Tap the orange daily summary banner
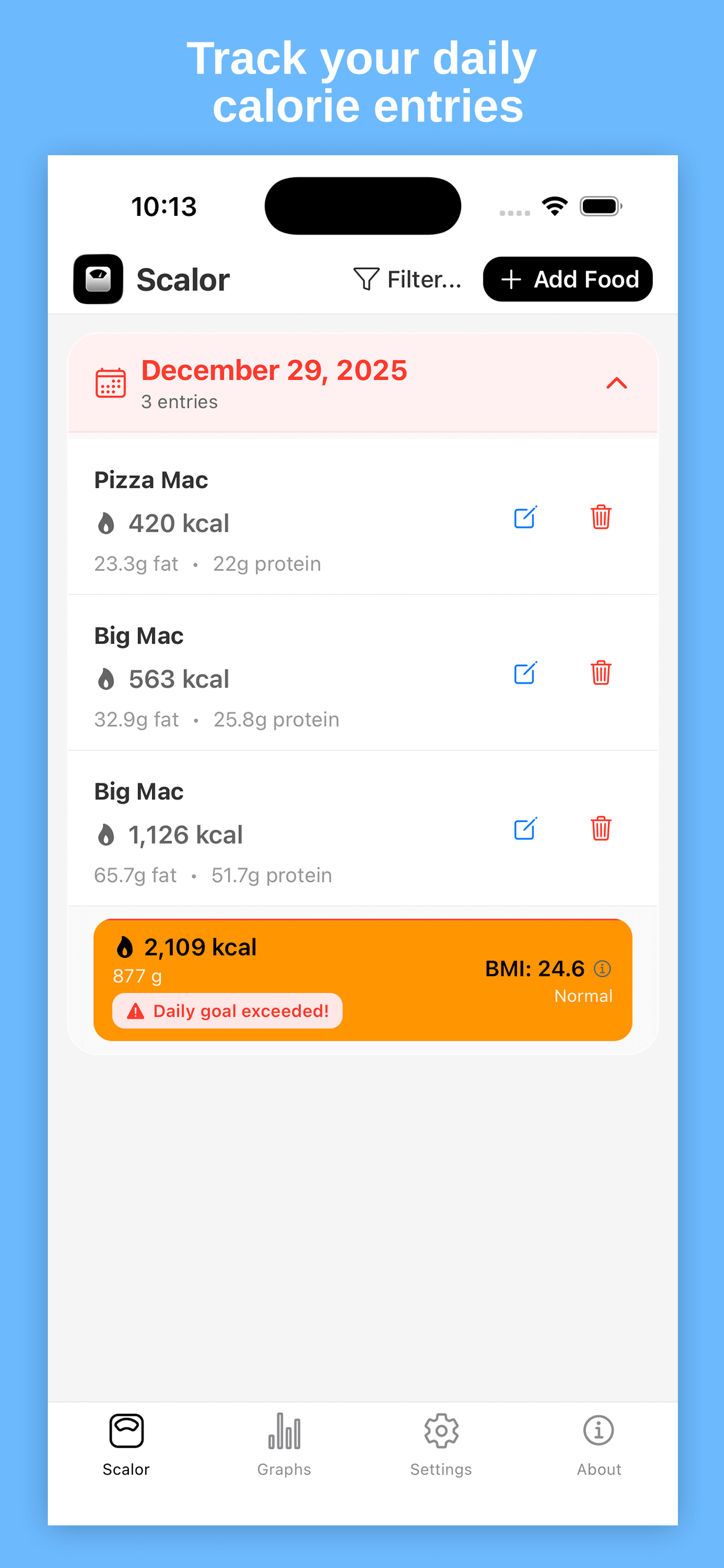724x1568 pixels. point(363,976)
